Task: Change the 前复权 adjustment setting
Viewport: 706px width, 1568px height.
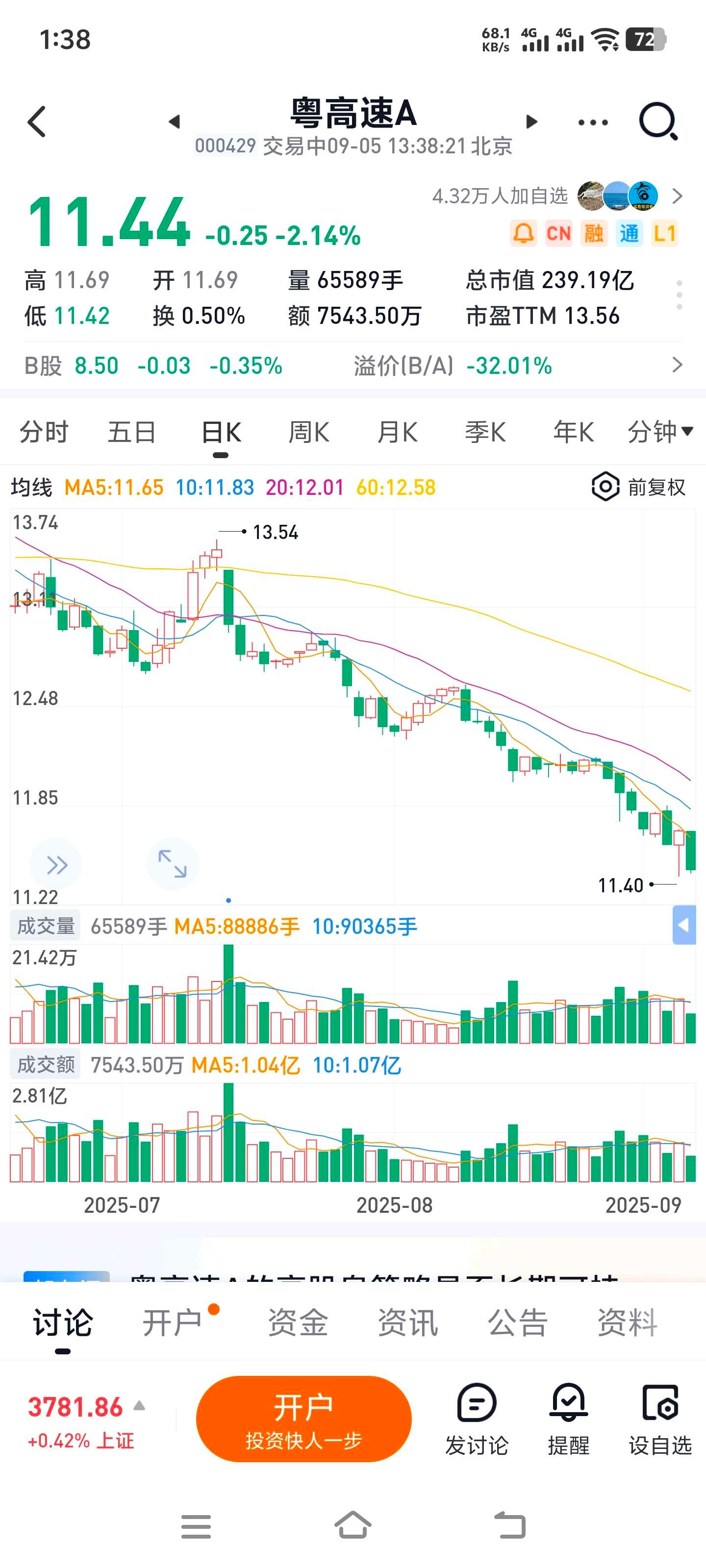Action: [x=639, y=487]
